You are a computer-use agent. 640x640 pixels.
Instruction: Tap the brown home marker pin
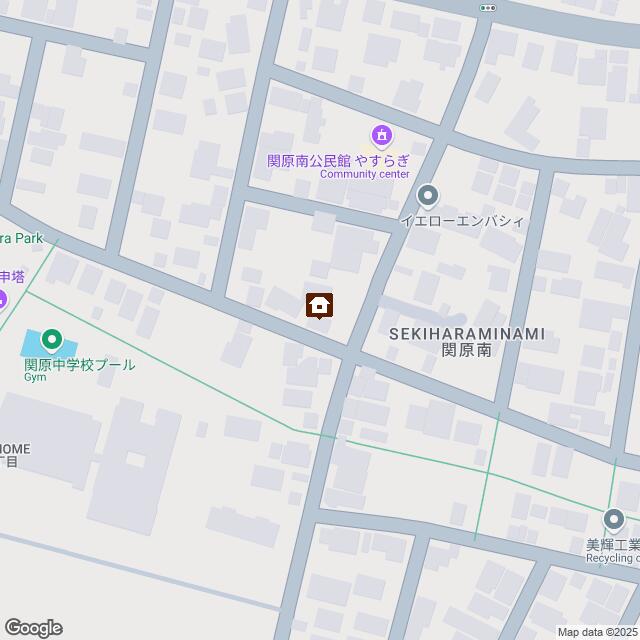(x=320, y=304)
